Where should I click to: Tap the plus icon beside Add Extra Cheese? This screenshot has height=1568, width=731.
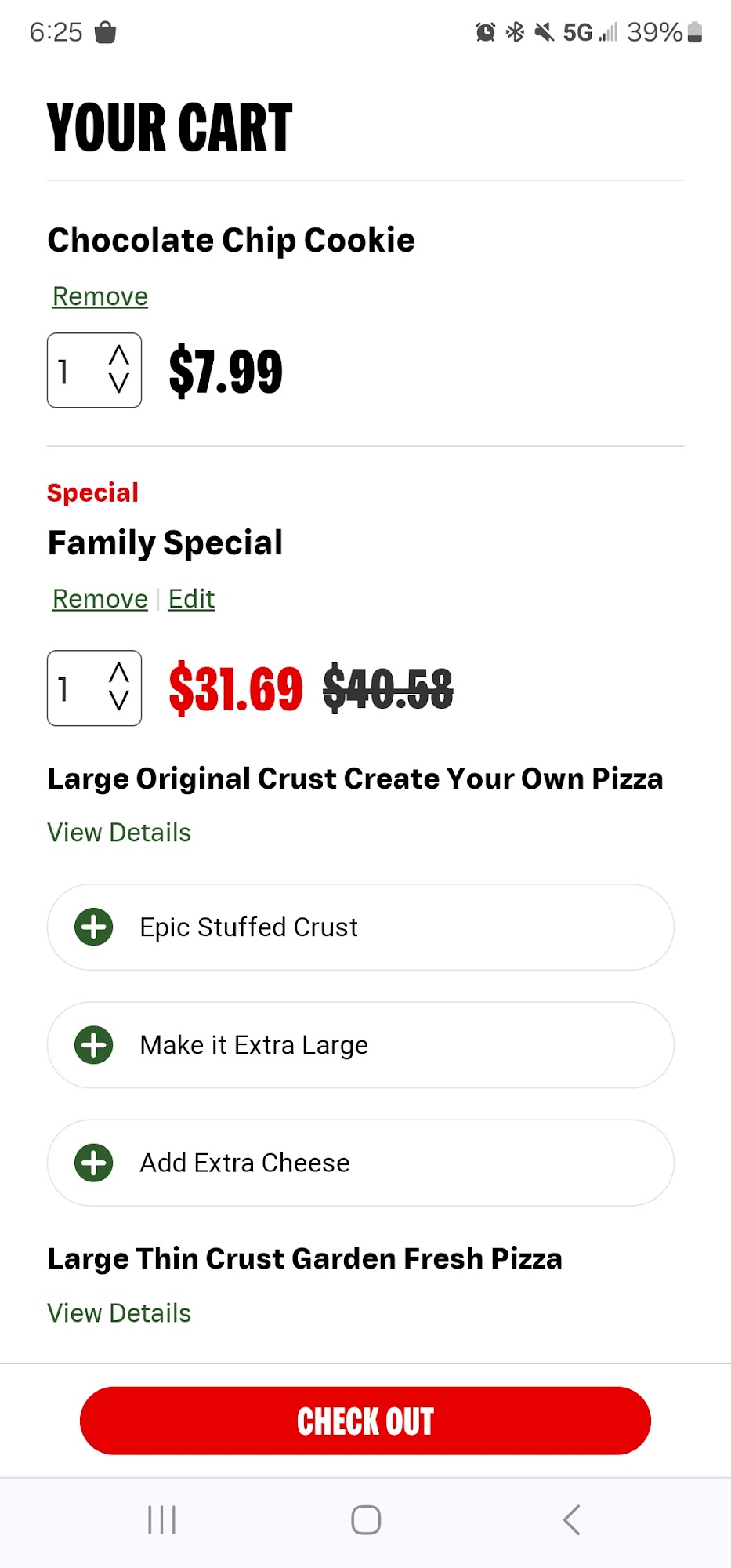[94, 1163]
